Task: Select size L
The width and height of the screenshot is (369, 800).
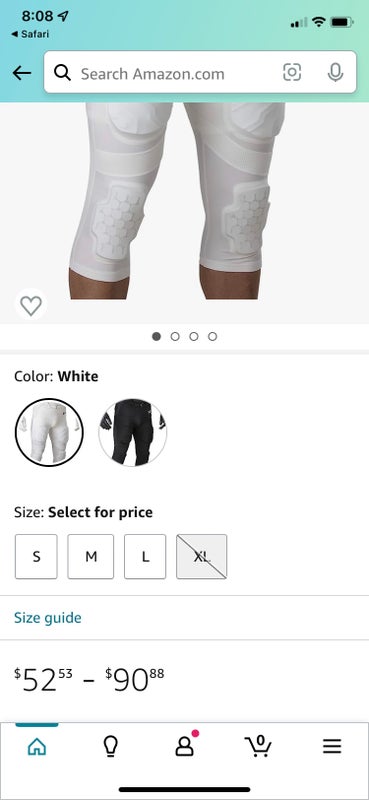Action: coord(145,557)
